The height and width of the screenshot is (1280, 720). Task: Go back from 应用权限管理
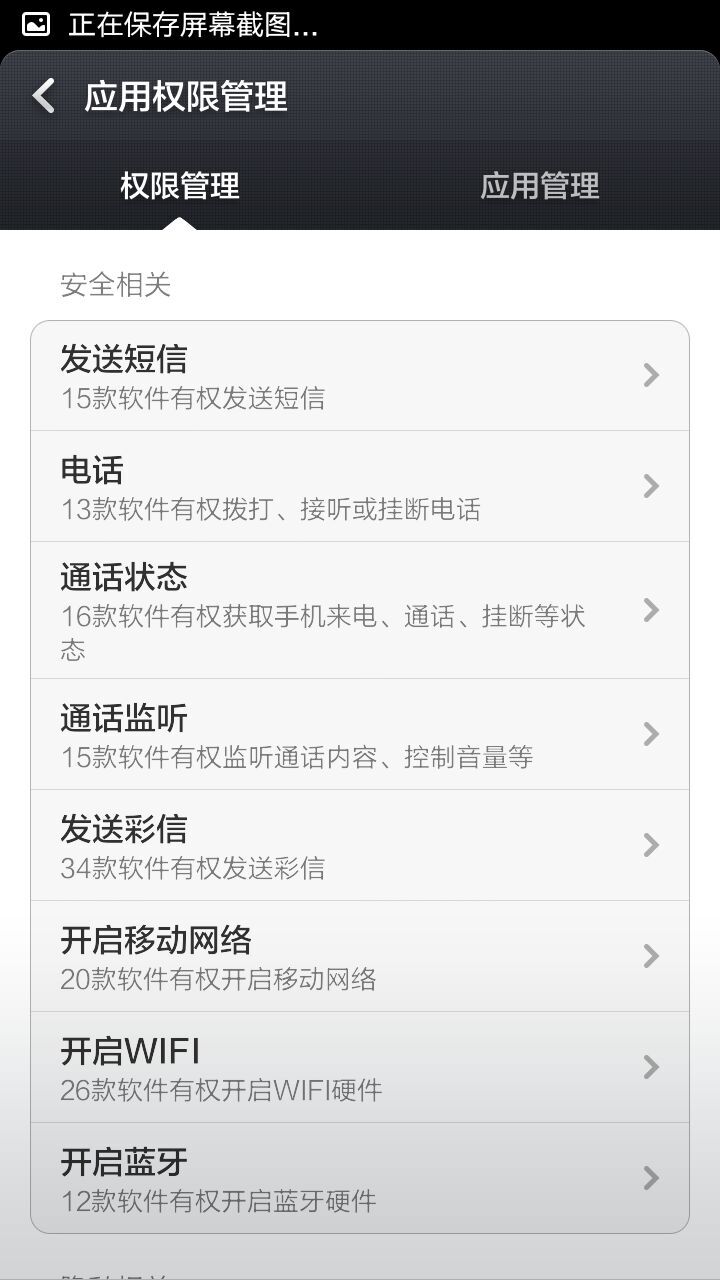coord(44,97)
